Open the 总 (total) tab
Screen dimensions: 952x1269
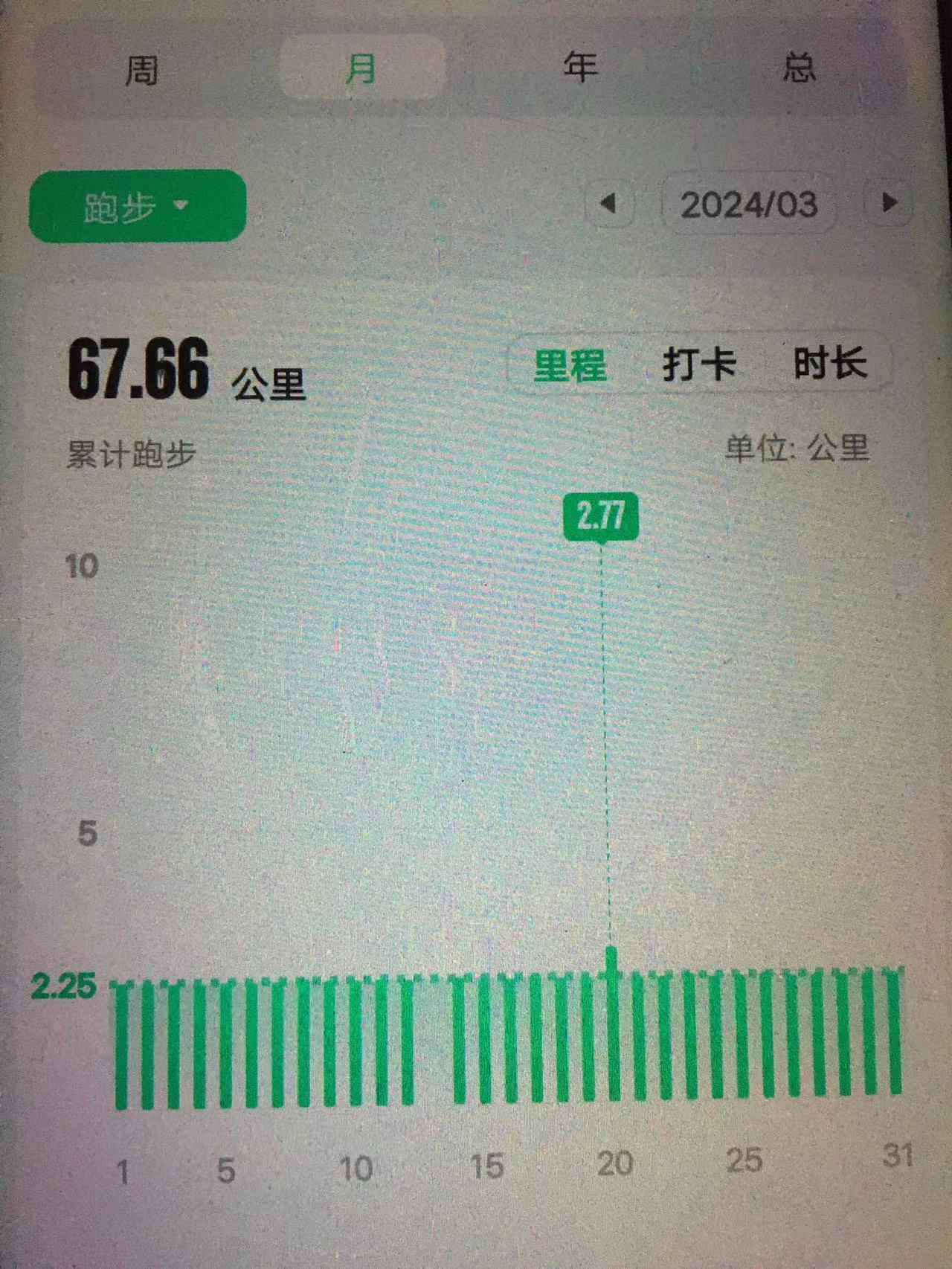798,68
